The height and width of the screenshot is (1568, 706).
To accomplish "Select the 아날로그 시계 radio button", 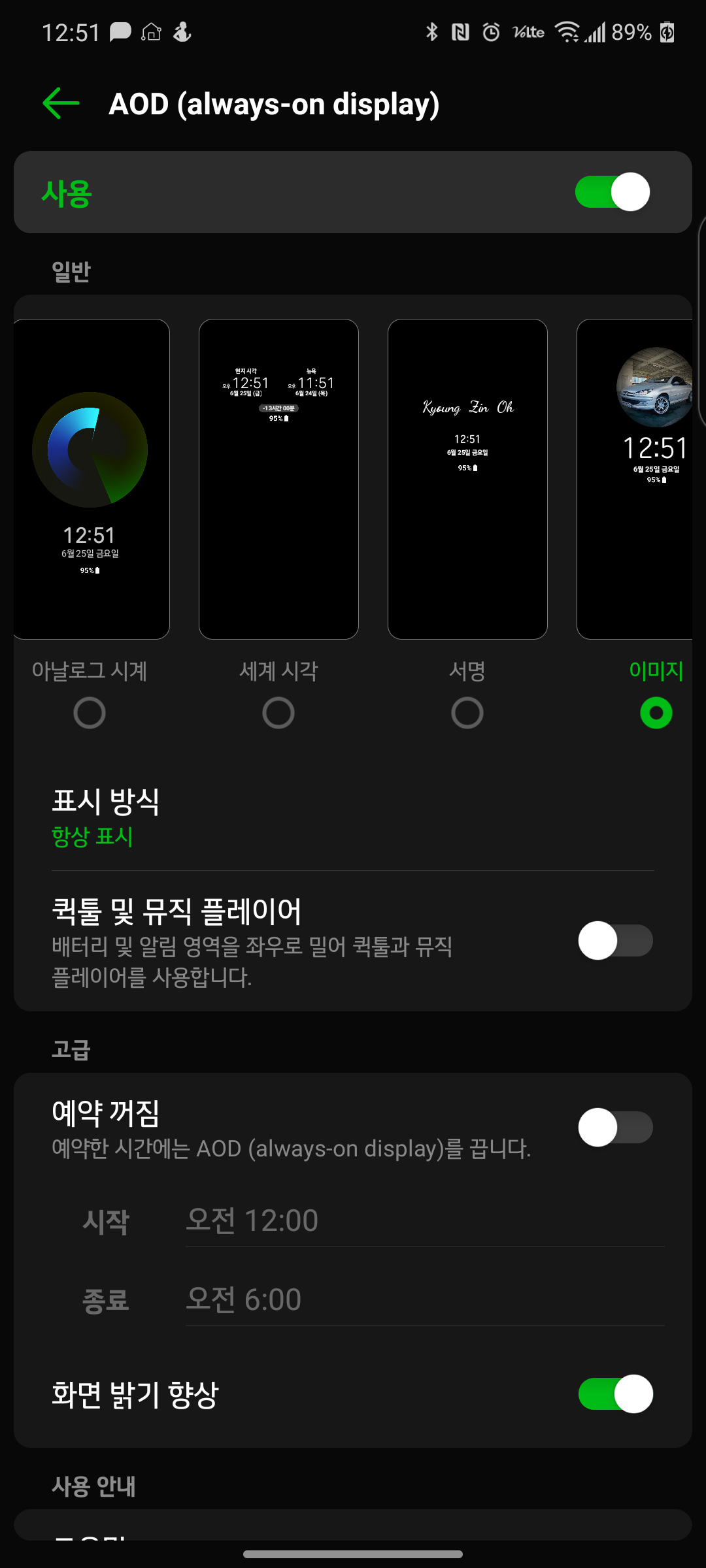I will tap(90, 713).
